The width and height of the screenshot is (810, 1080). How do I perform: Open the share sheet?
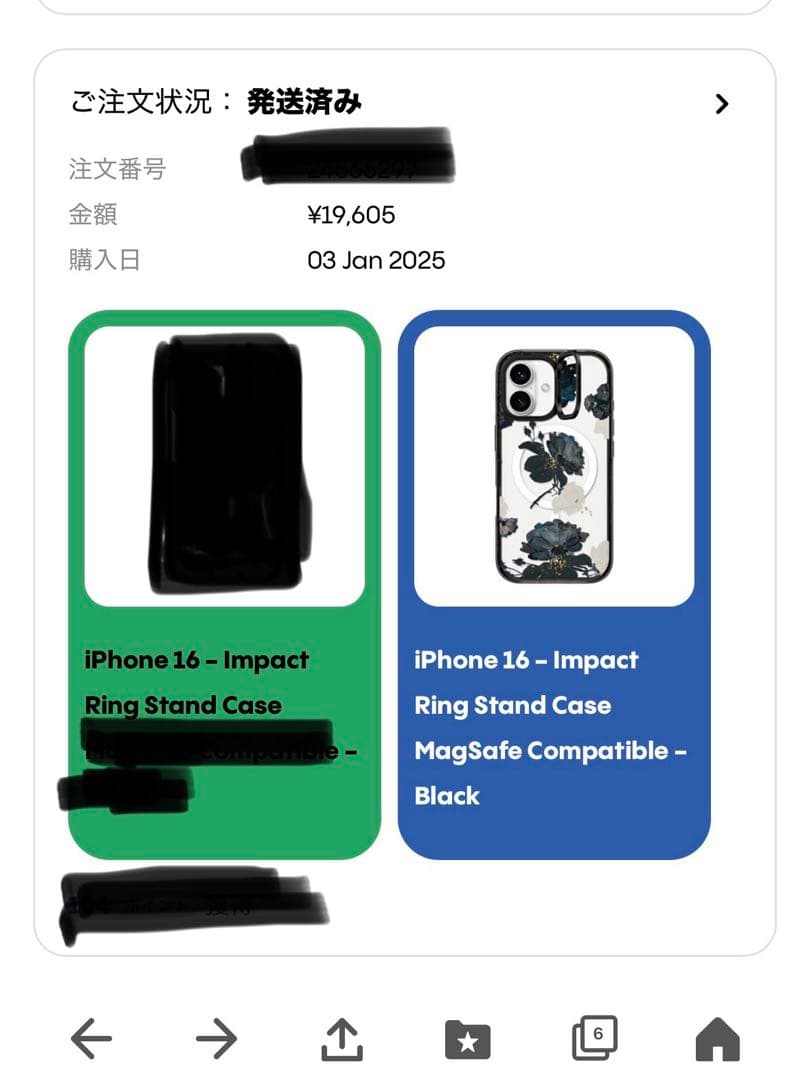(x=343, y=1038)
